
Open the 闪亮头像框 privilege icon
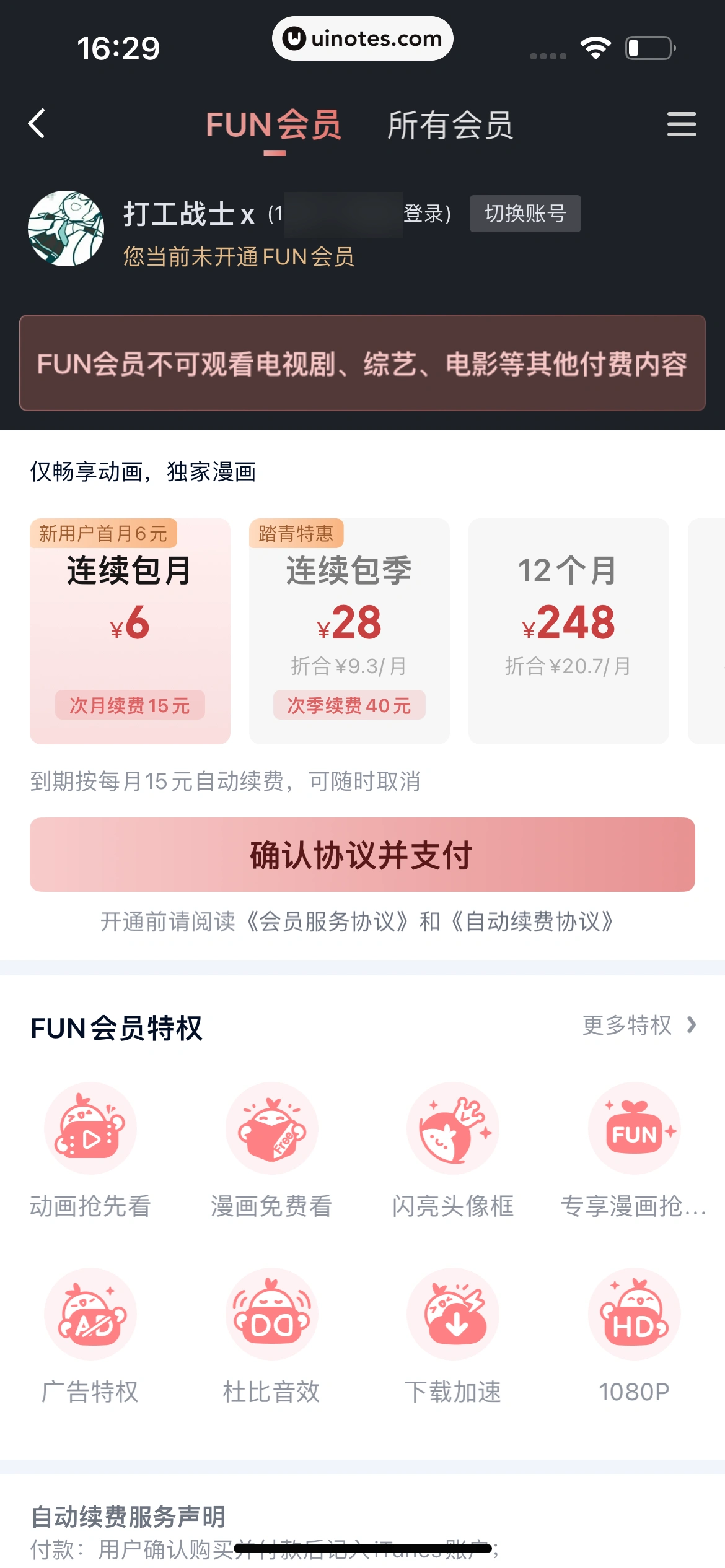[453, 1128]
